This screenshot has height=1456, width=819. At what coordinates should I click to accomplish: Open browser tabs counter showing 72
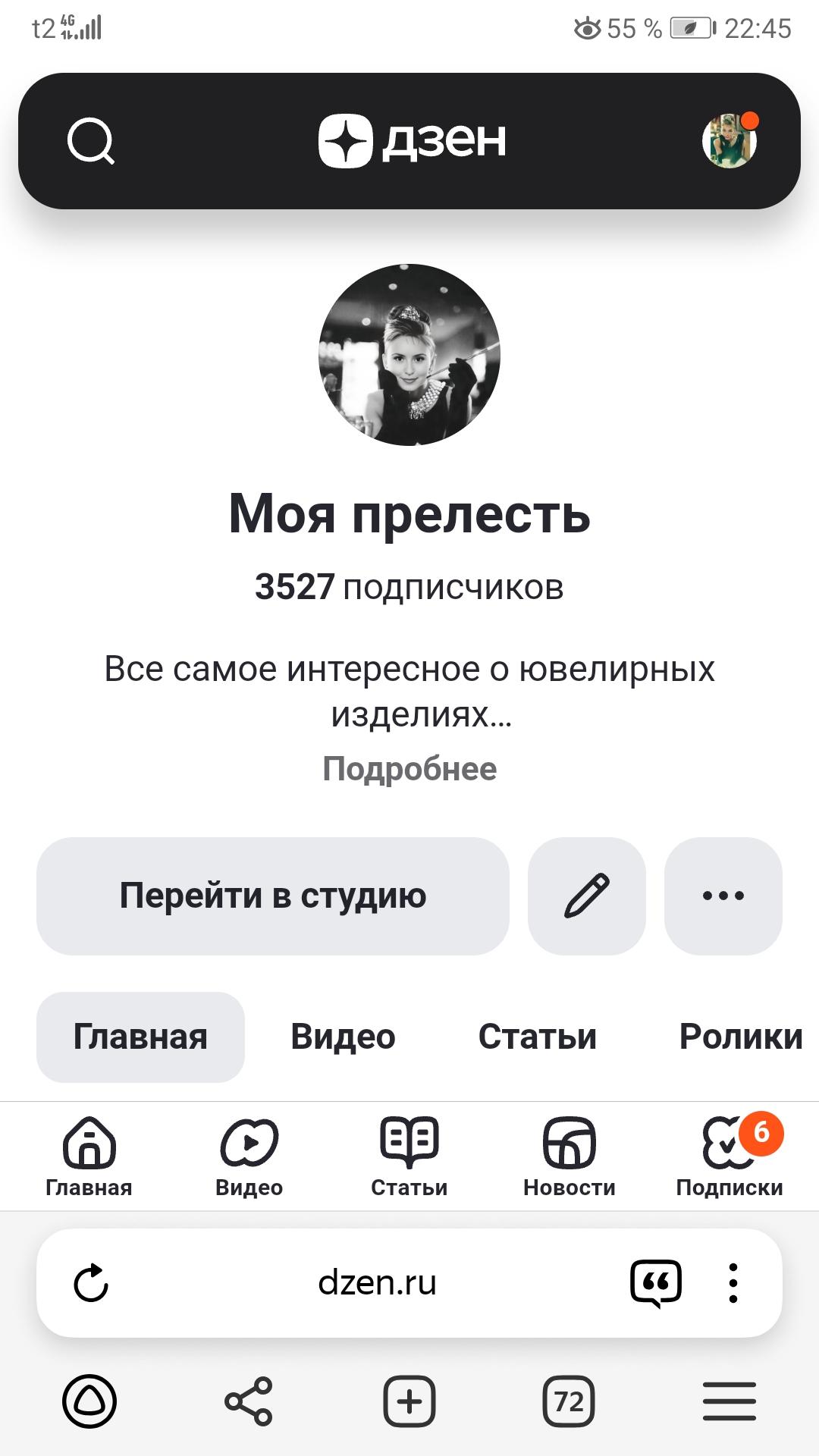click(x=569, y=1401)
